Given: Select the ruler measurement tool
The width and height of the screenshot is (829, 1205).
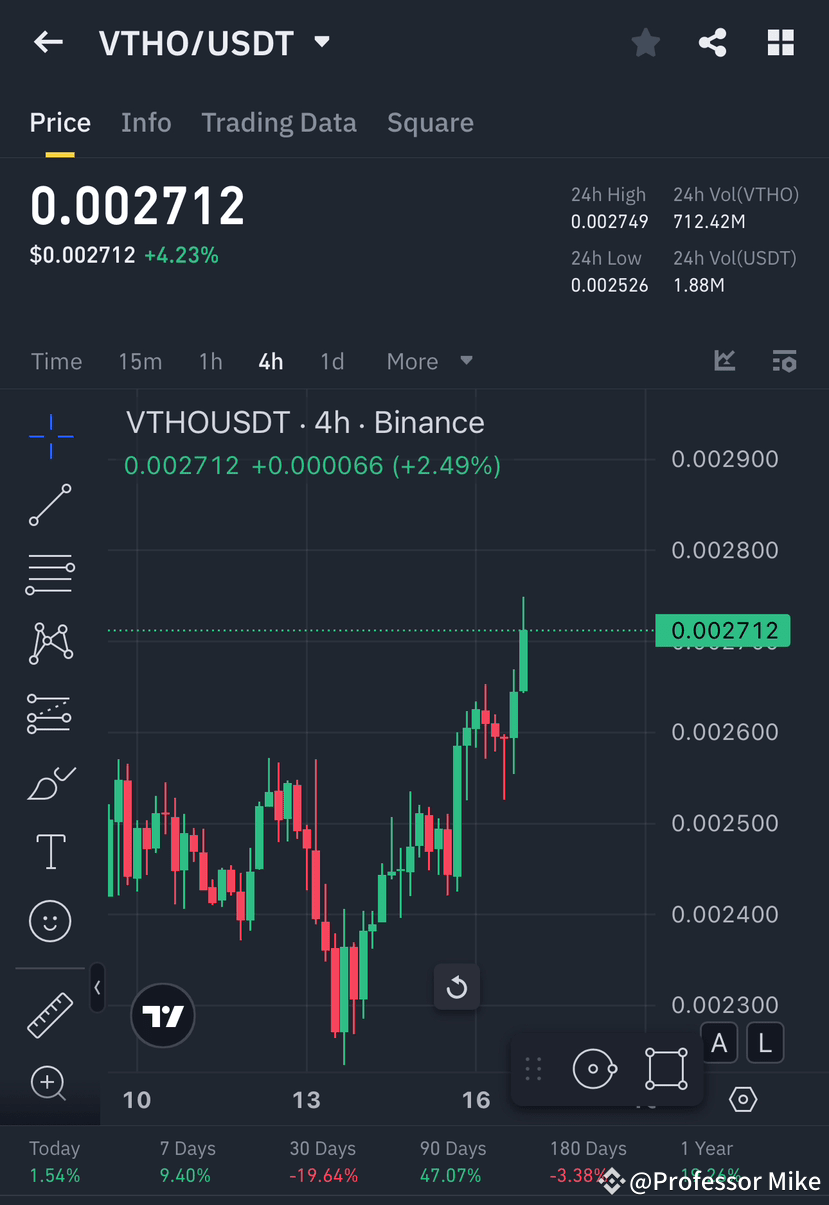Looking at the screenshot, I should tap(50, 1014).
